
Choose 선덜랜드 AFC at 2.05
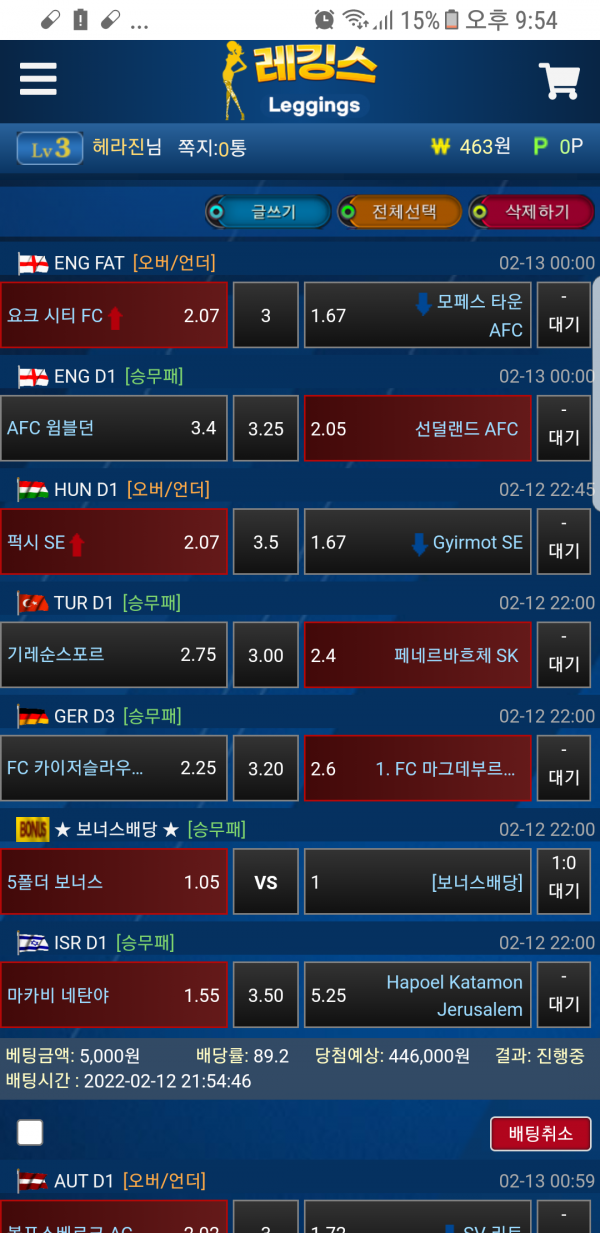[x=417, y=429]
